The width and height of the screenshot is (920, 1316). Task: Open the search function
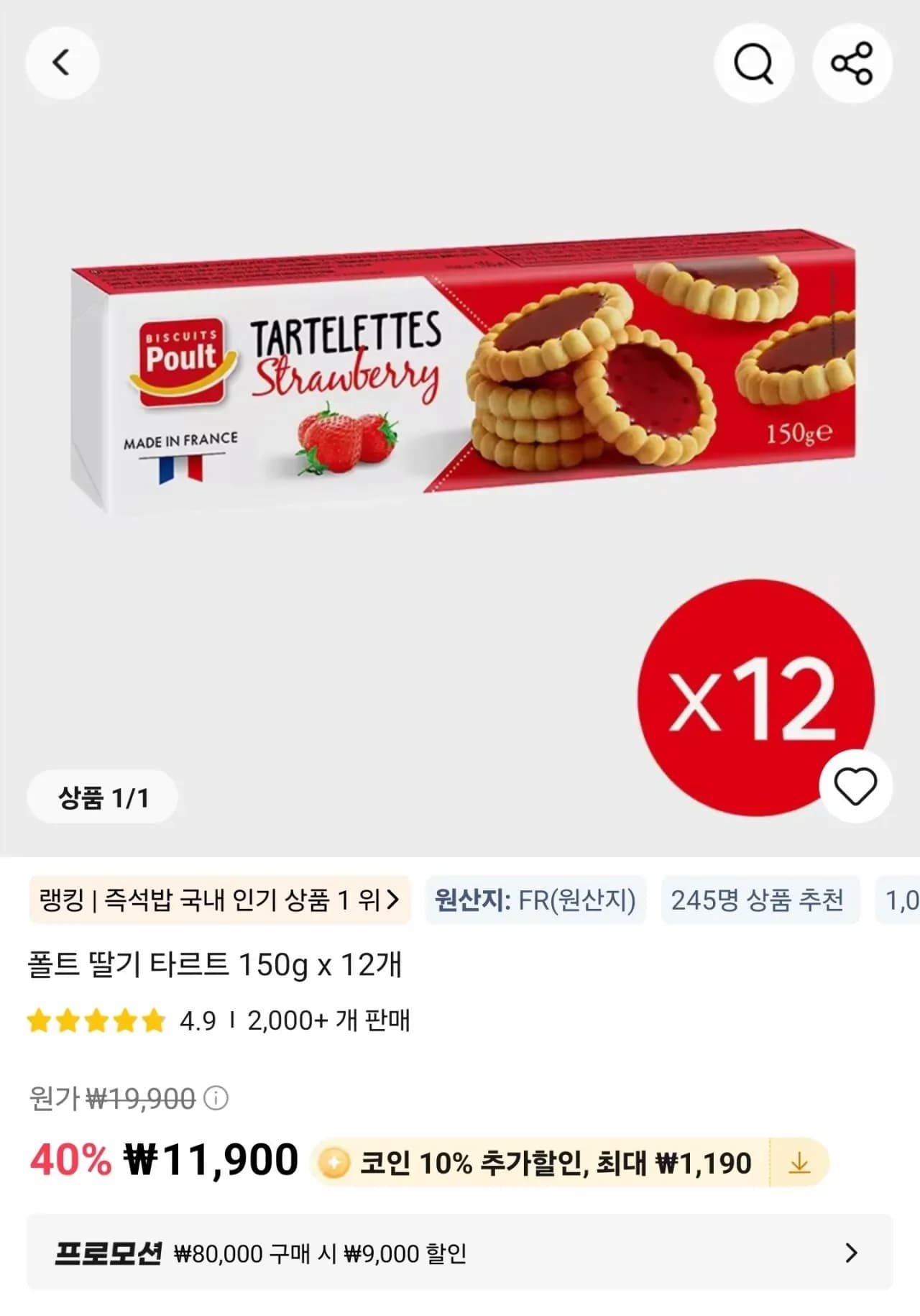tap(753, 63)
